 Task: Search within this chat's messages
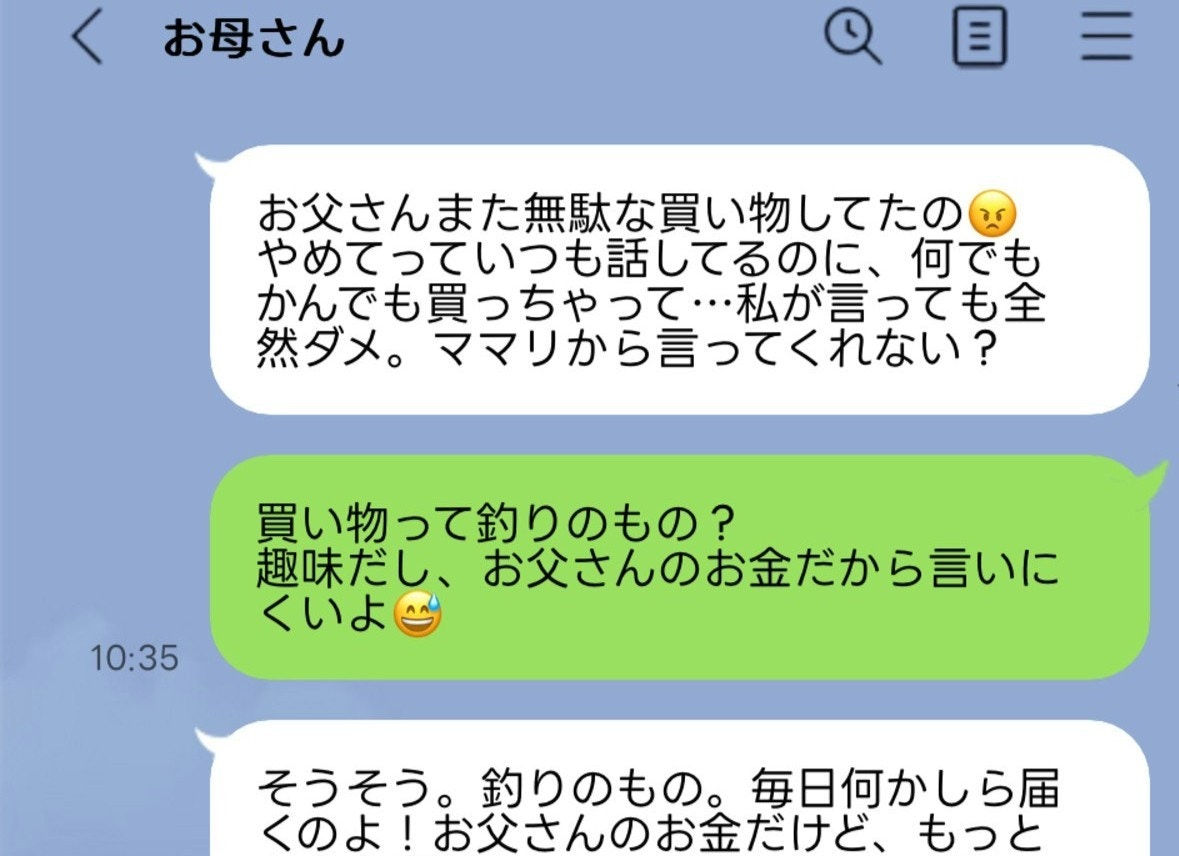[851, 40]
